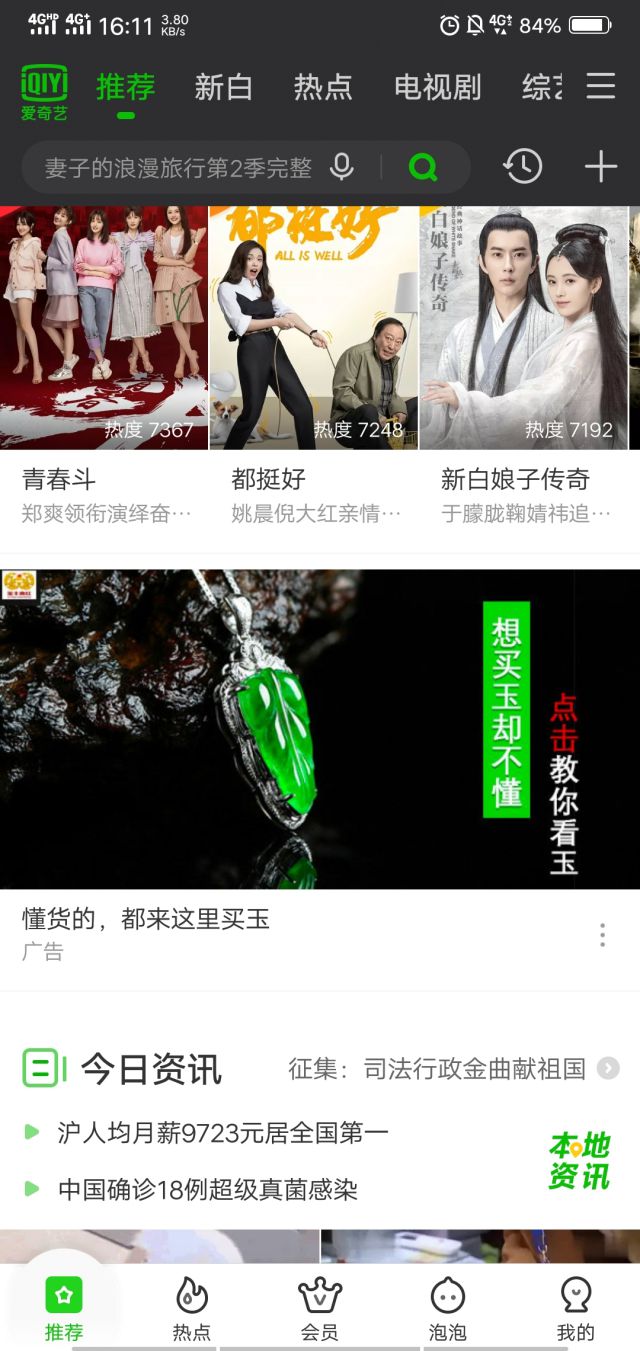Screen dimensions: 640x1351
Task: Open the channel list hamburger menu
Action: [x=600, y=87]
